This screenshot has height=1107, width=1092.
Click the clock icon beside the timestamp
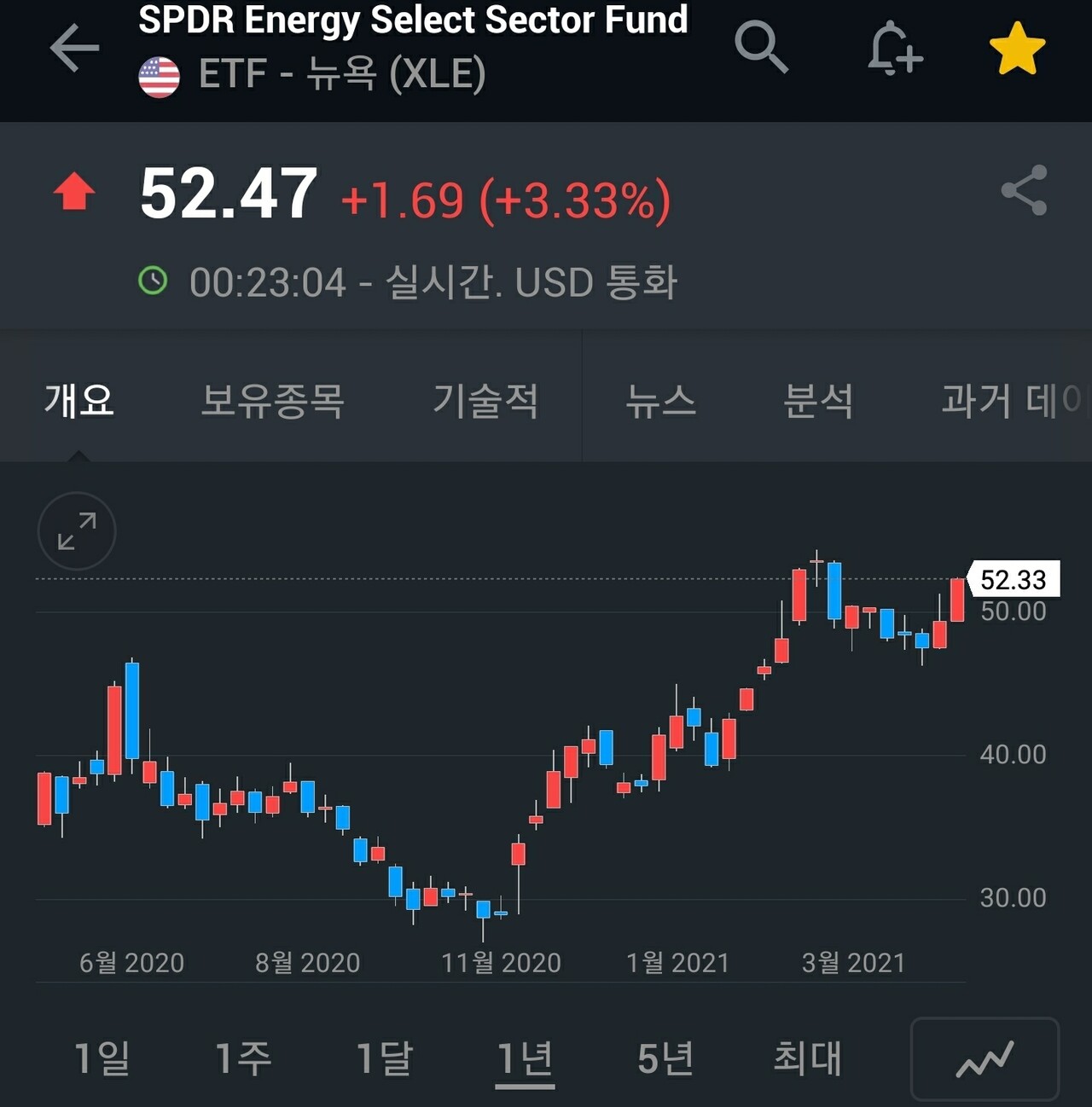point(154,281)
